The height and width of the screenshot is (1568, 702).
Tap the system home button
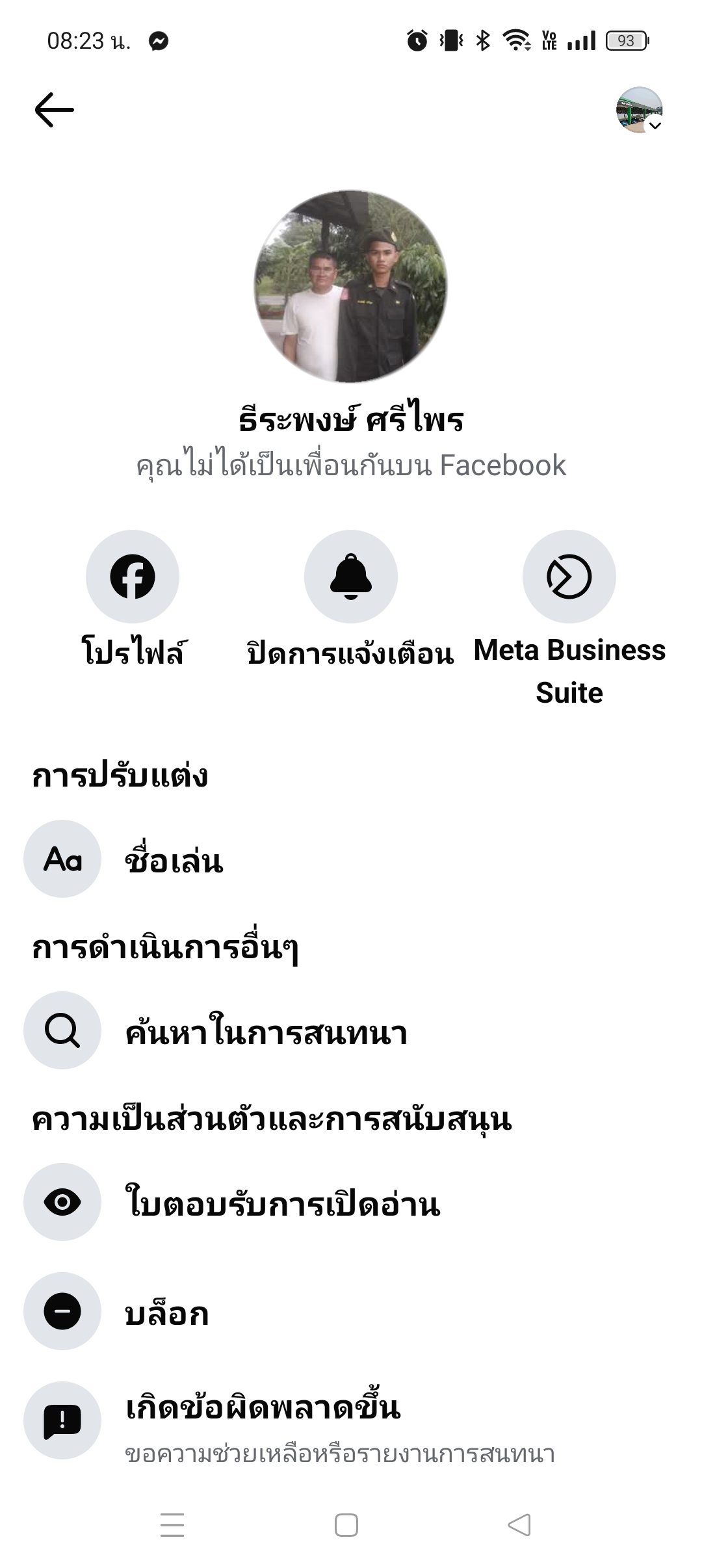(x=346, y=1525)
